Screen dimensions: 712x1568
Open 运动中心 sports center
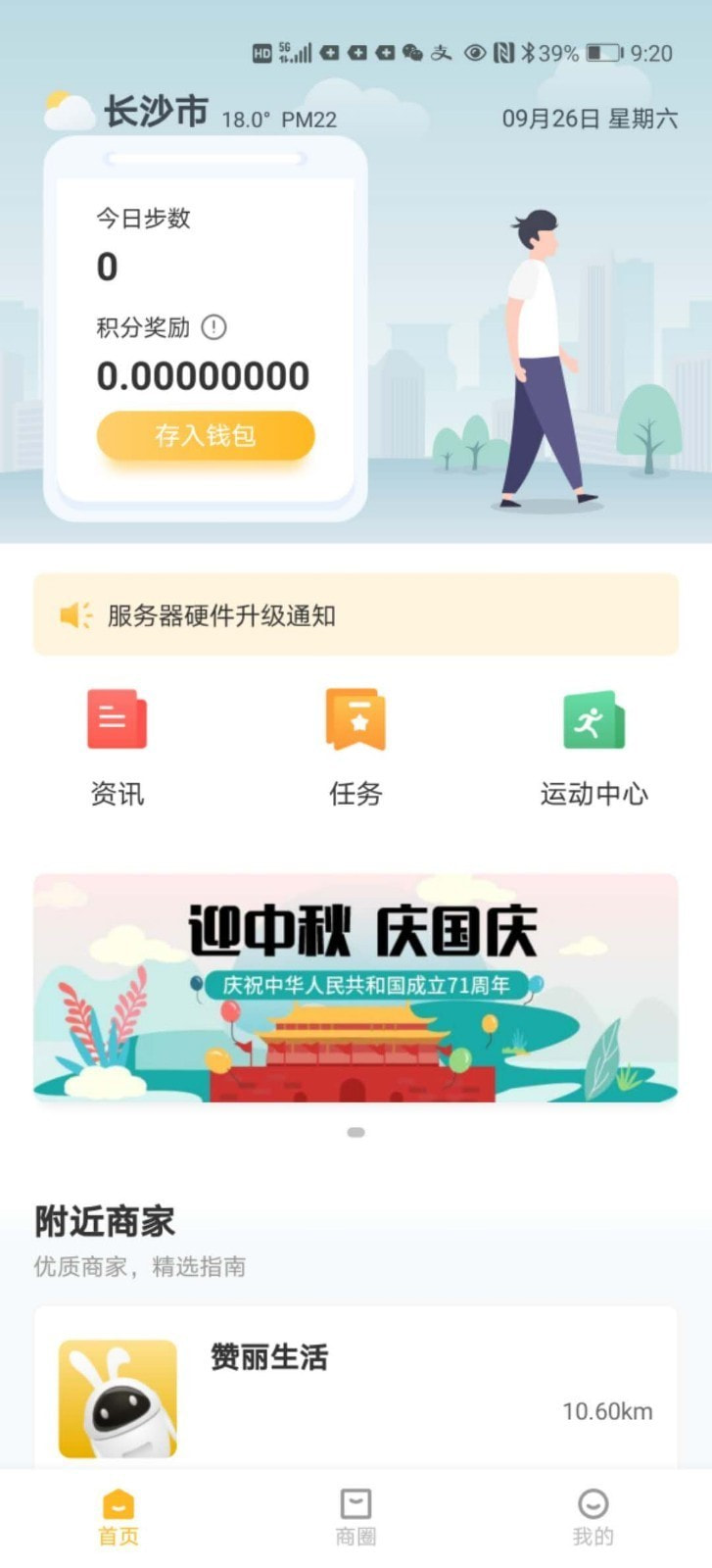click(593, 747)
